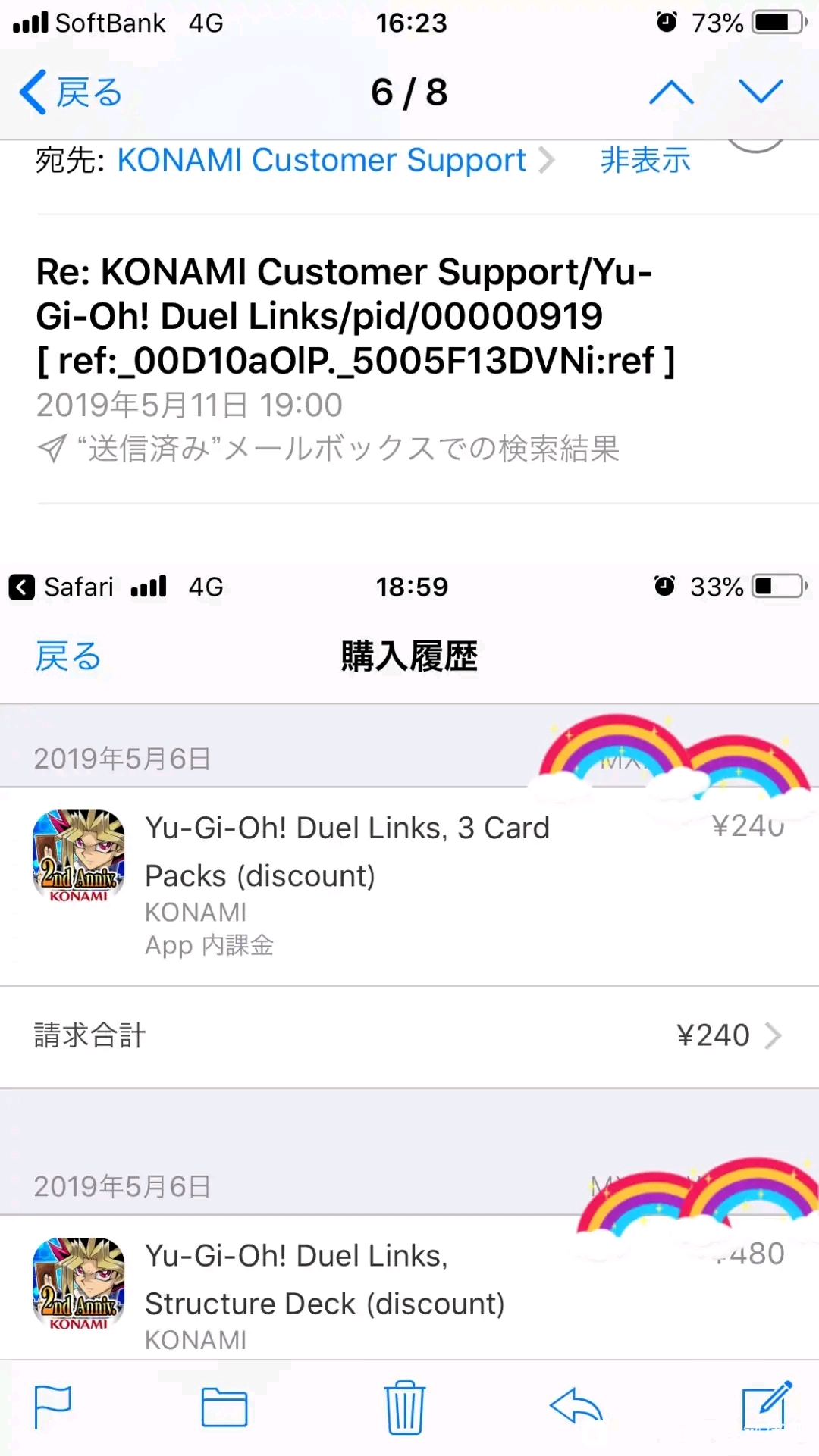819x1456 pixels.
Task: Flag this email
Action: coord(53,1407)
